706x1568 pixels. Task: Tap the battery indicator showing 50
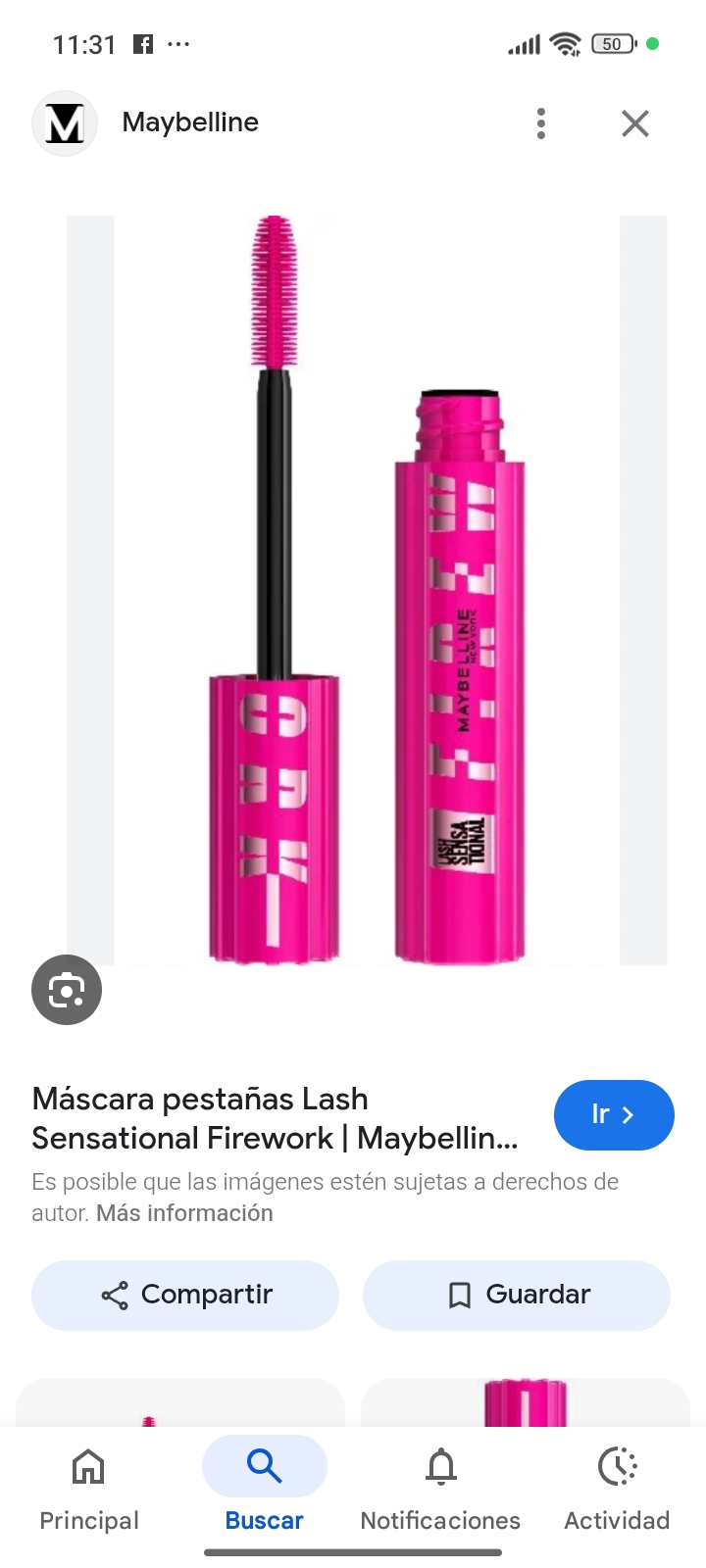[613, 43]
